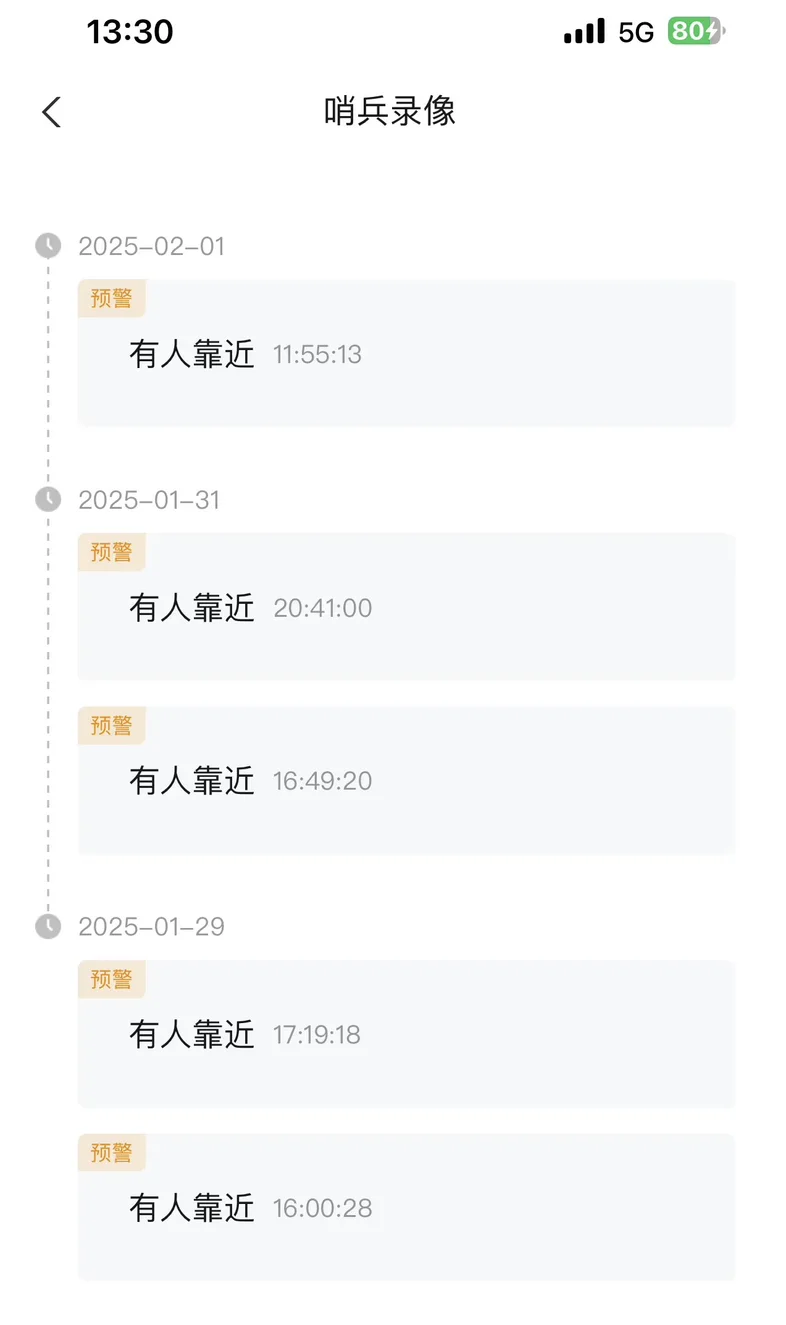Open the 有人靠近 alert at 20:41:00
Image resolution: width=786 pixels, height=1325 pixels.
pyautogui.click(x=406, y=607)
